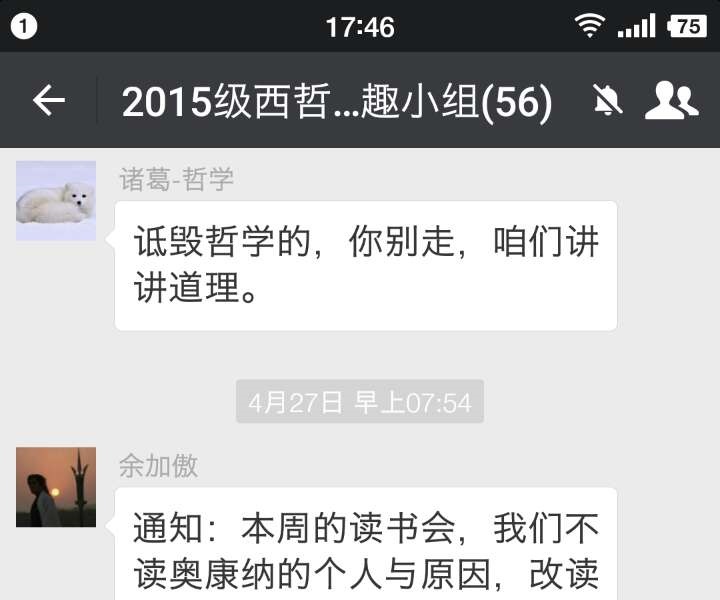Image resolution: width=720 pixels, height=600 pixels.
Task: Open 余加傲's sunset avatar
Action: [x=56, y=487]
